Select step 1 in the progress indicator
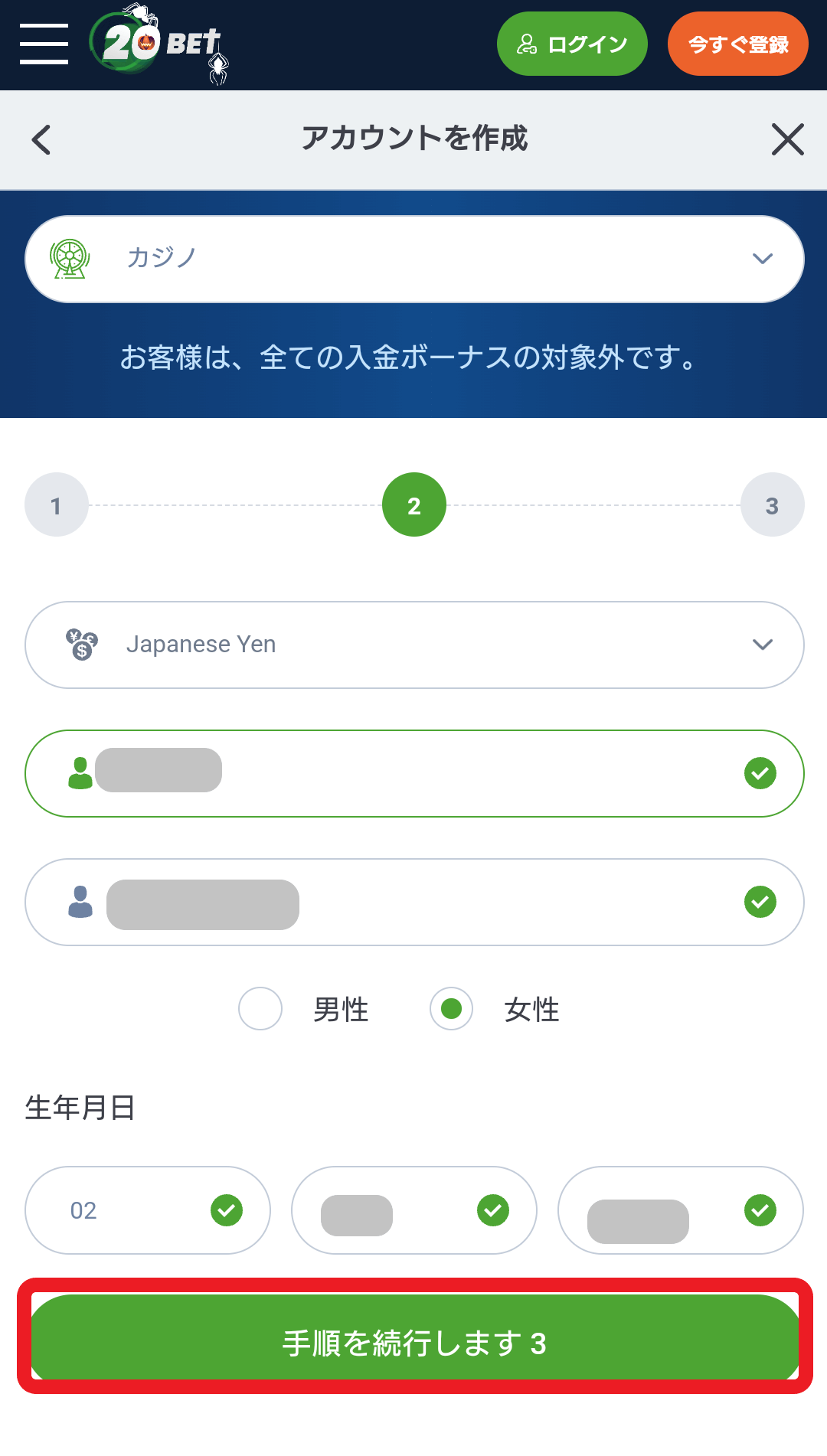This screenshot has height=1456, width=827. [55, 504]
